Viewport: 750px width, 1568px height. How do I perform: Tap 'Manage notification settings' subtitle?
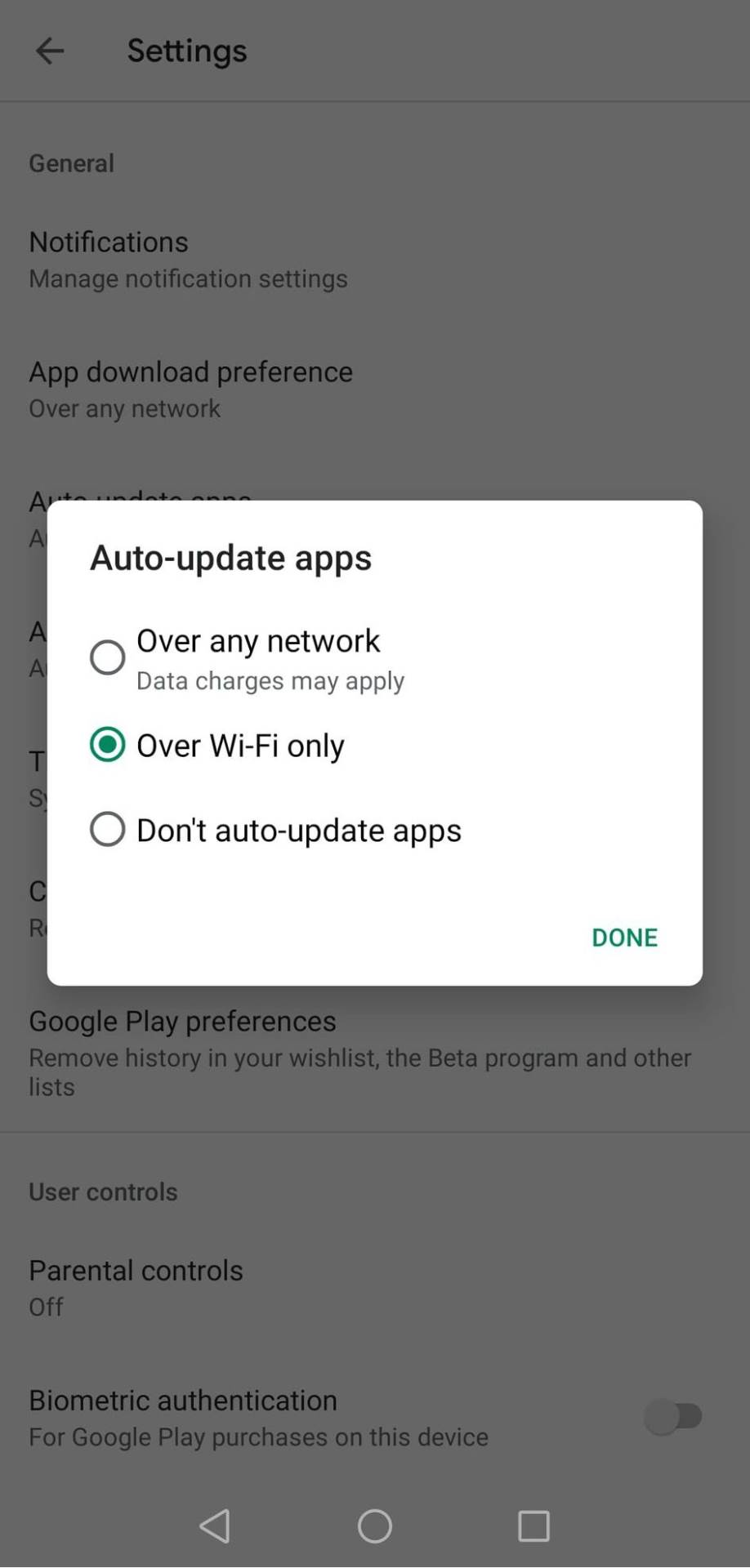point(188,278)
